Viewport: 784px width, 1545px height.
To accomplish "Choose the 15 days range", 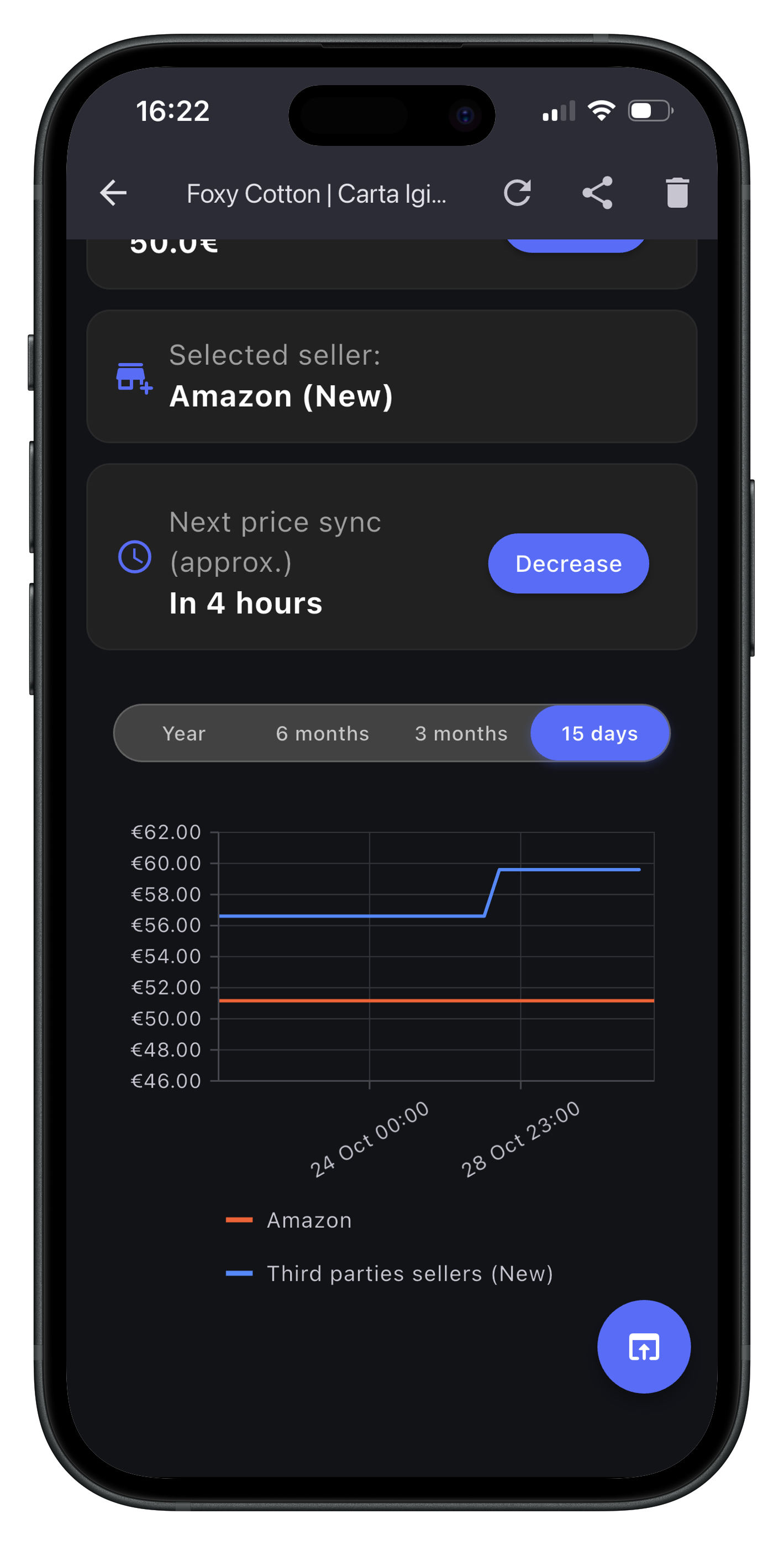I will coord(599,733).
